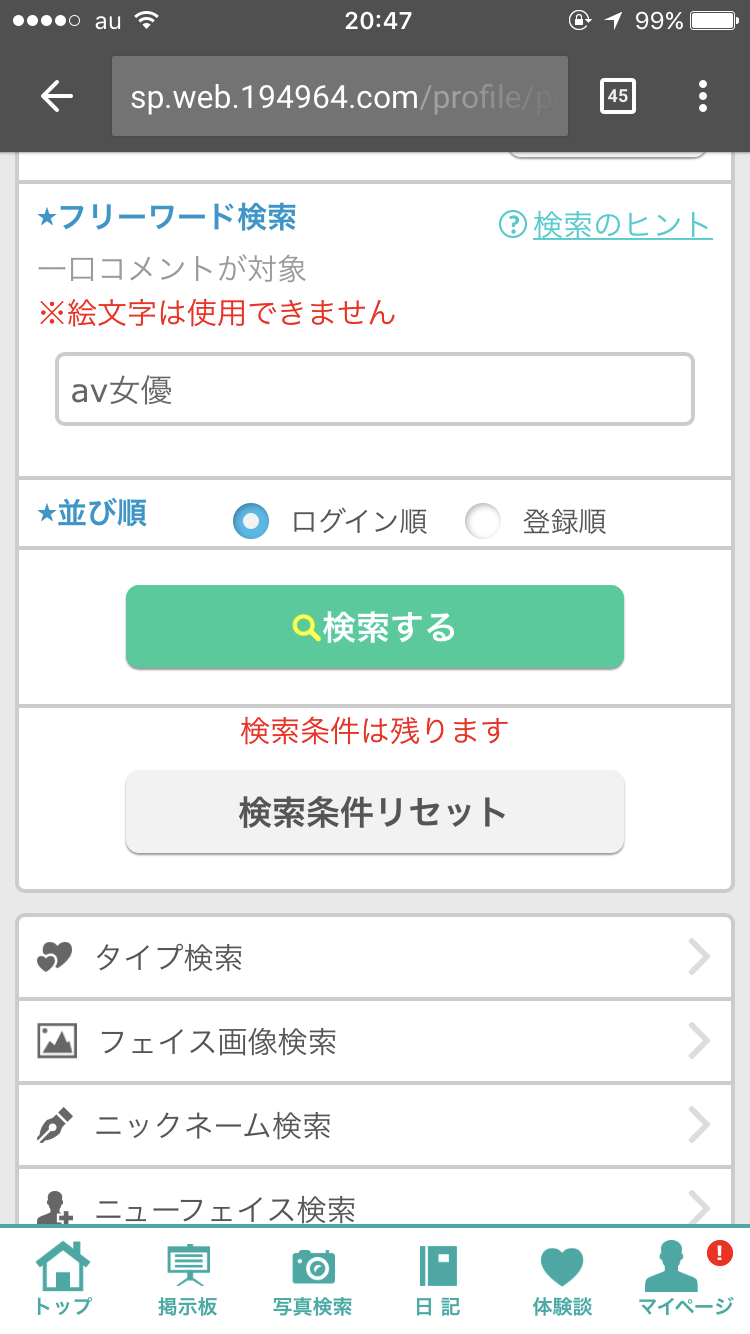Open ニューフェイス検索
750x1334 pixels.
coord(375,1196)
